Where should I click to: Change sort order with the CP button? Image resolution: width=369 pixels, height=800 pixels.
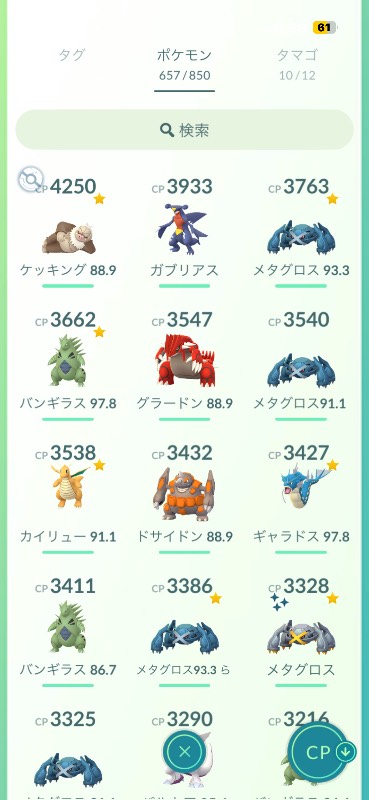322,753
